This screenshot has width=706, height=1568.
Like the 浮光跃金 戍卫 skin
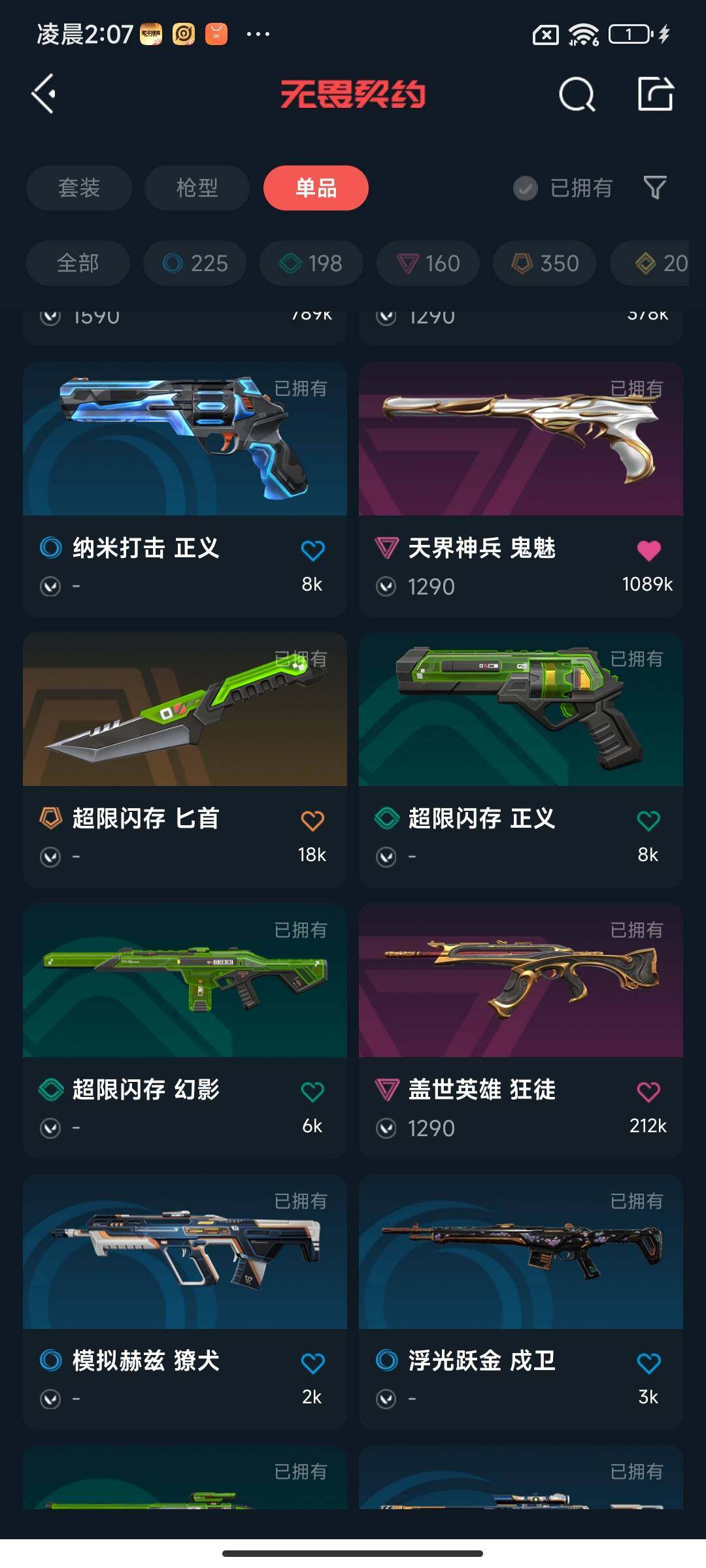pos(648,1363)
